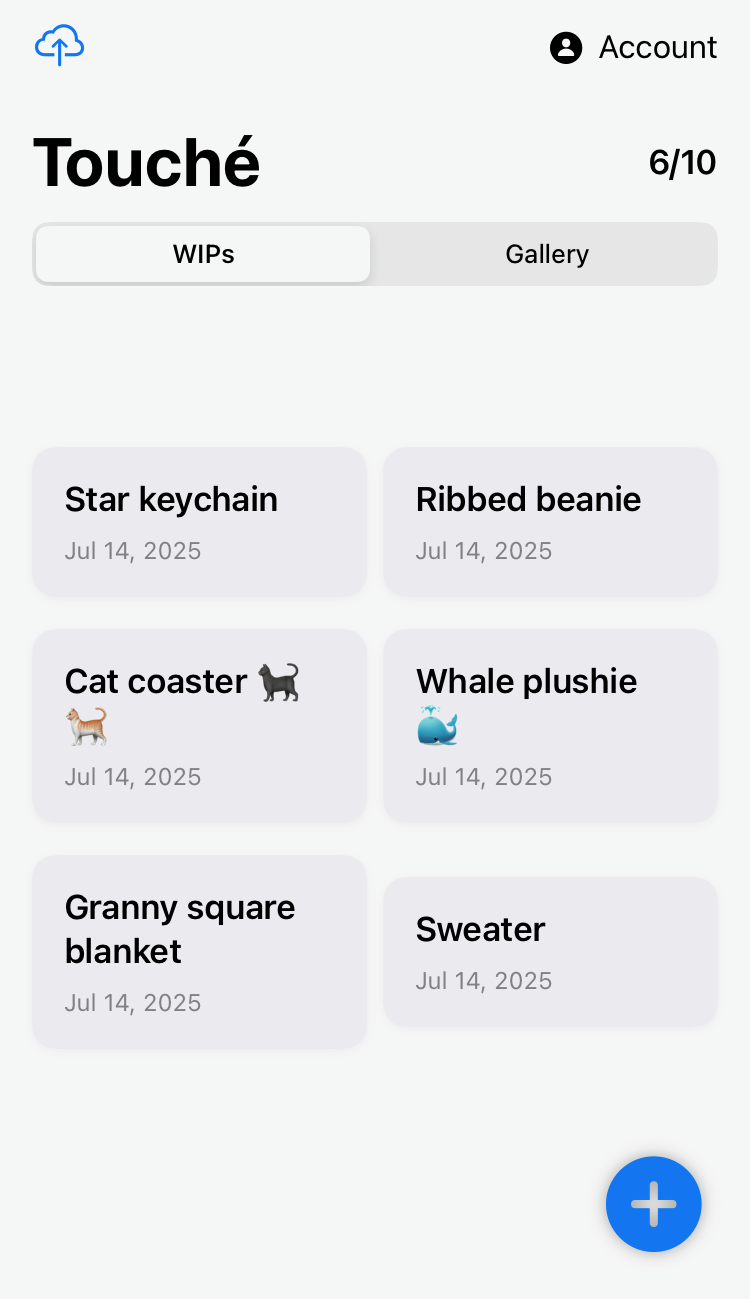Screen dimensions: 750x1299
Task: View the Cat coaster project
Action: point(200,725)
